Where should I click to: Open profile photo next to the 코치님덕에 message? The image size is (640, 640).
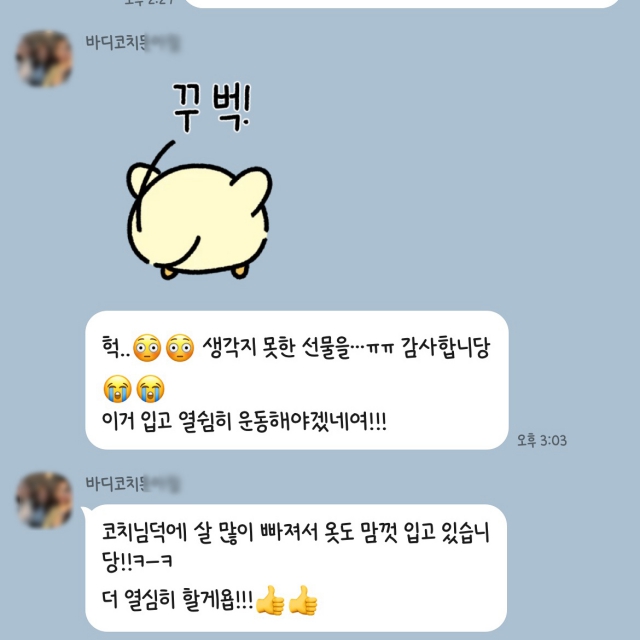point(44,500)
